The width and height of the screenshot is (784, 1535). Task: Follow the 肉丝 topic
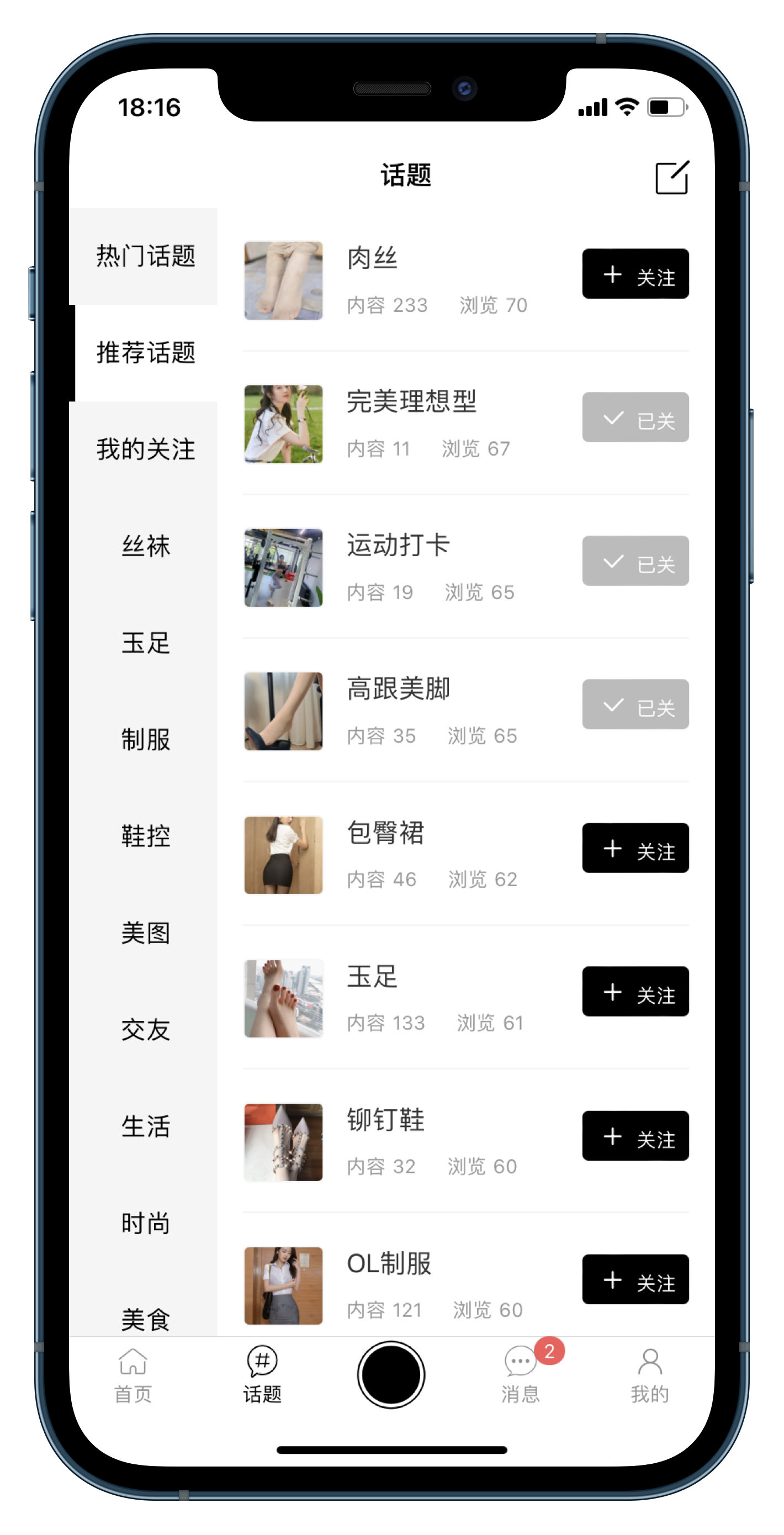click(635, 274)
